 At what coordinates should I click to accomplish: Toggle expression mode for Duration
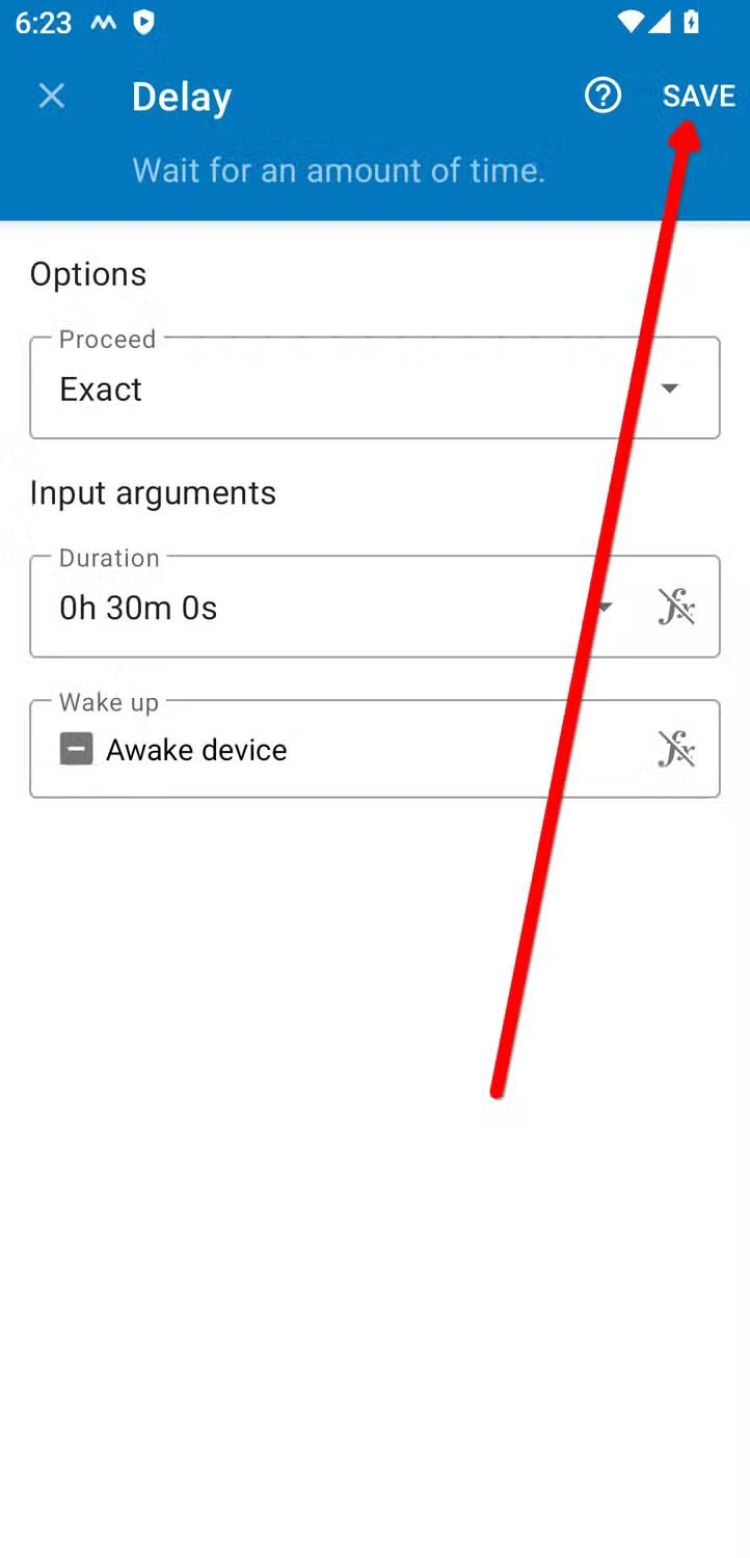676,607
